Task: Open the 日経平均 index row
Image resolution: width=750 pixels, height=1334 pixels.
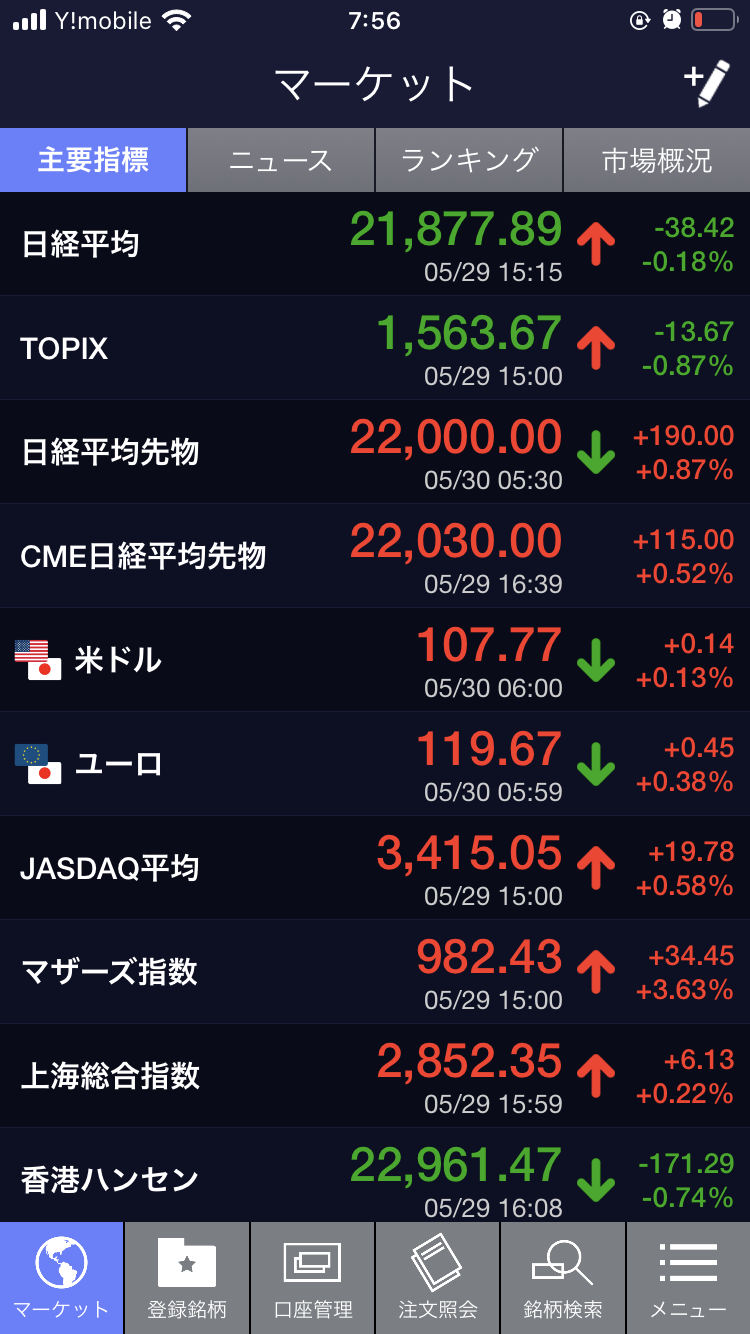Action: [x=375, y=244]
